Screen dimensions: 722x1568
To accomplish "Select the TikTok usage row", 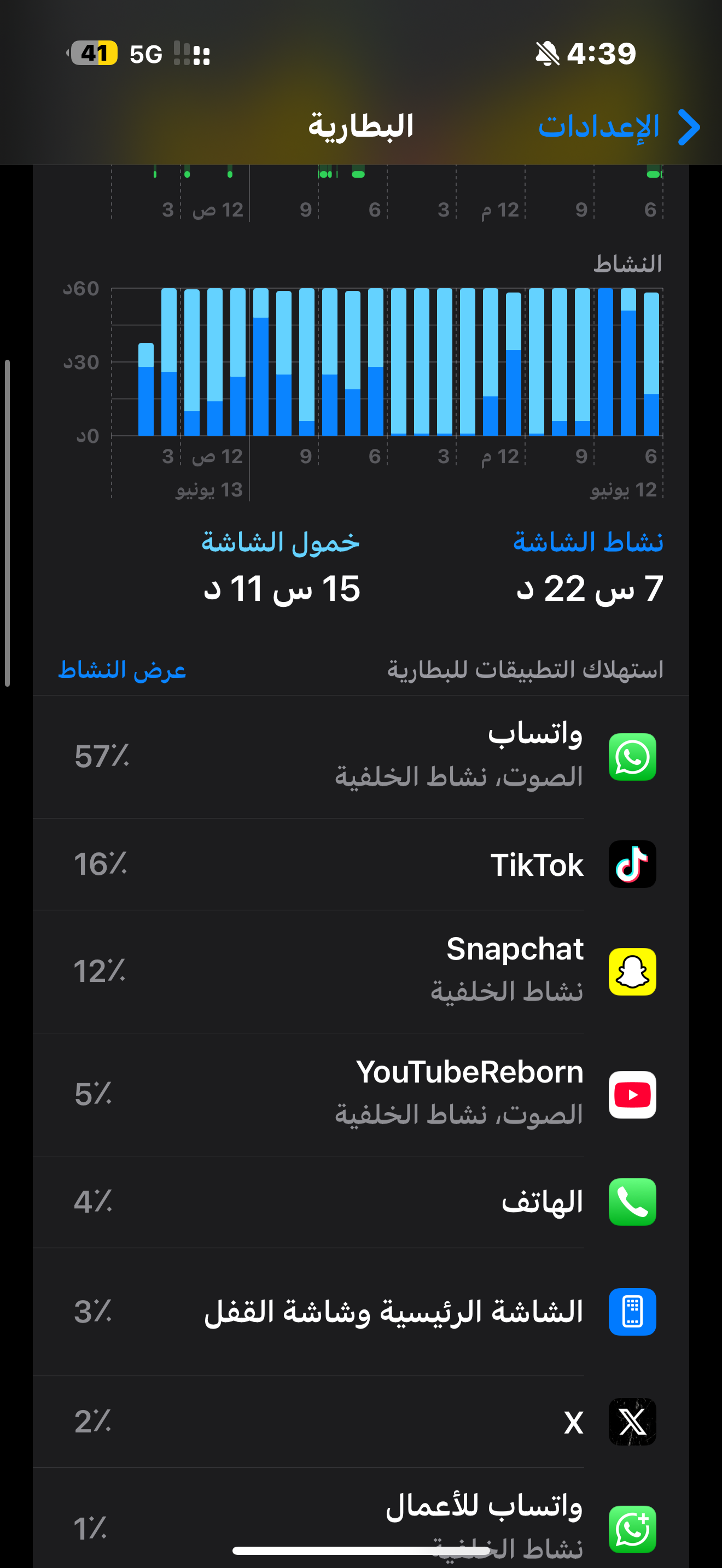I will [361, 864].
